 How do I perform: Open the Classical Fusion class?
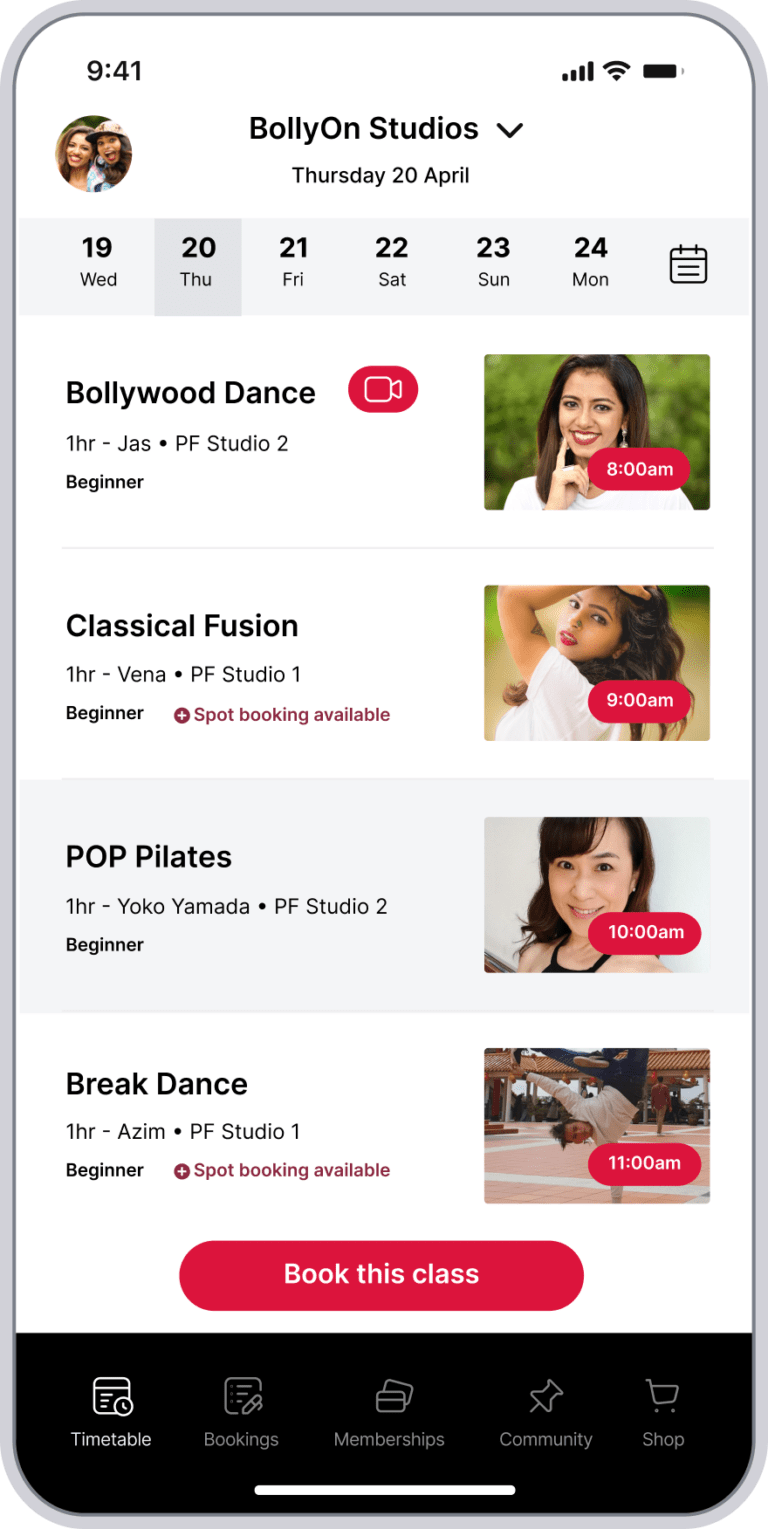point(182,626)
